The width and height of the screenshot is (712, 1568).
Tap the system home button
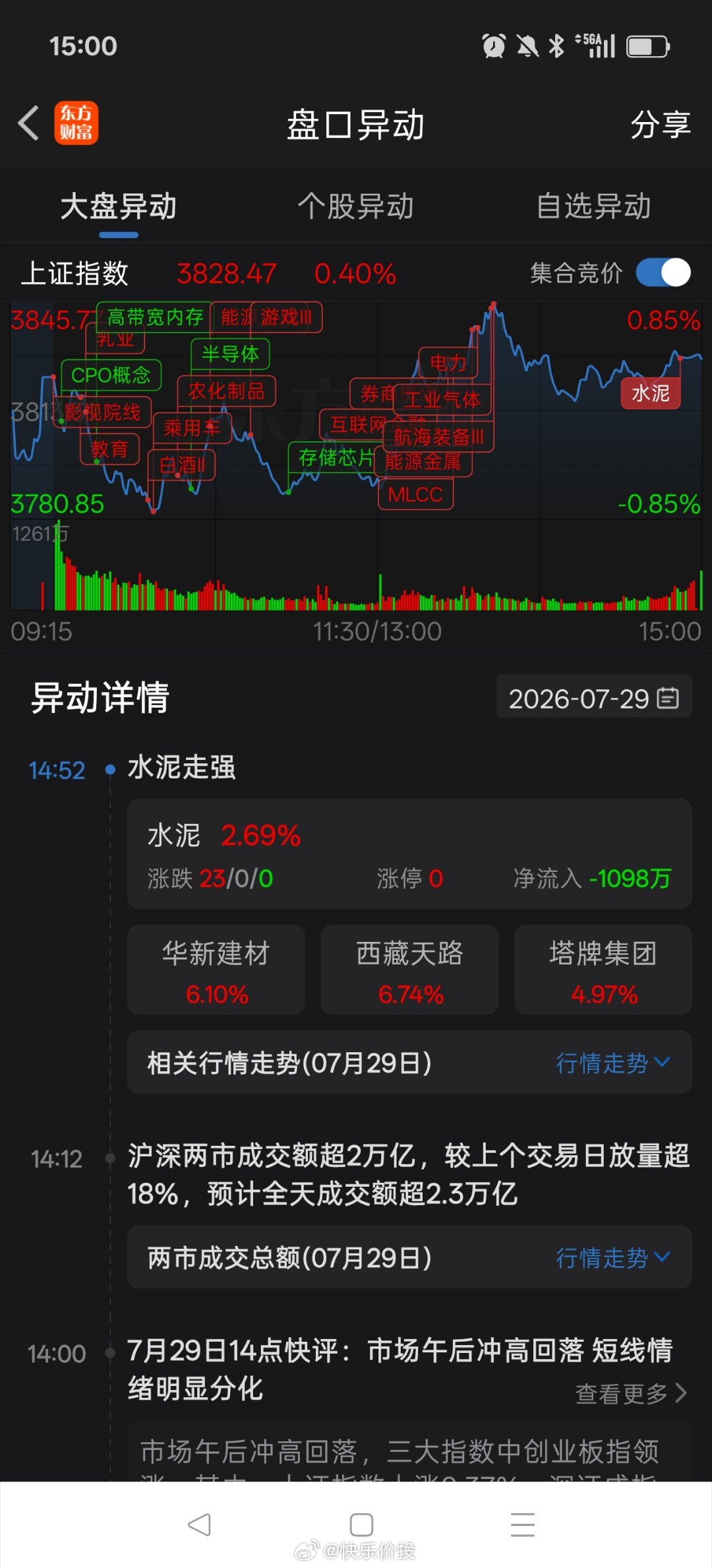point(361,1524)
